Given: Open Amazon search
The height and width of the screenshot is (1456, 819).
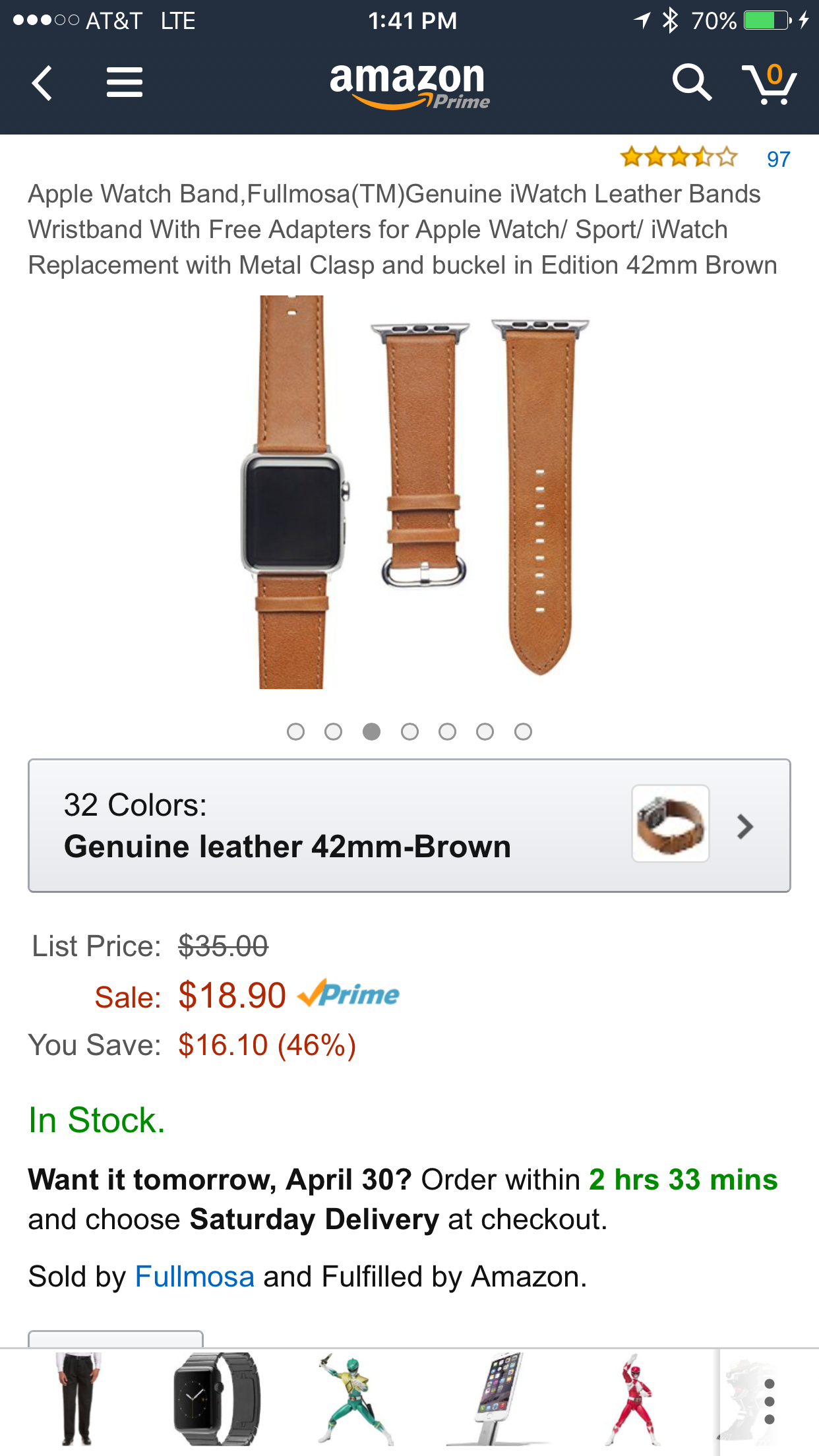Looking at the screenshot, I should (691, 83).
